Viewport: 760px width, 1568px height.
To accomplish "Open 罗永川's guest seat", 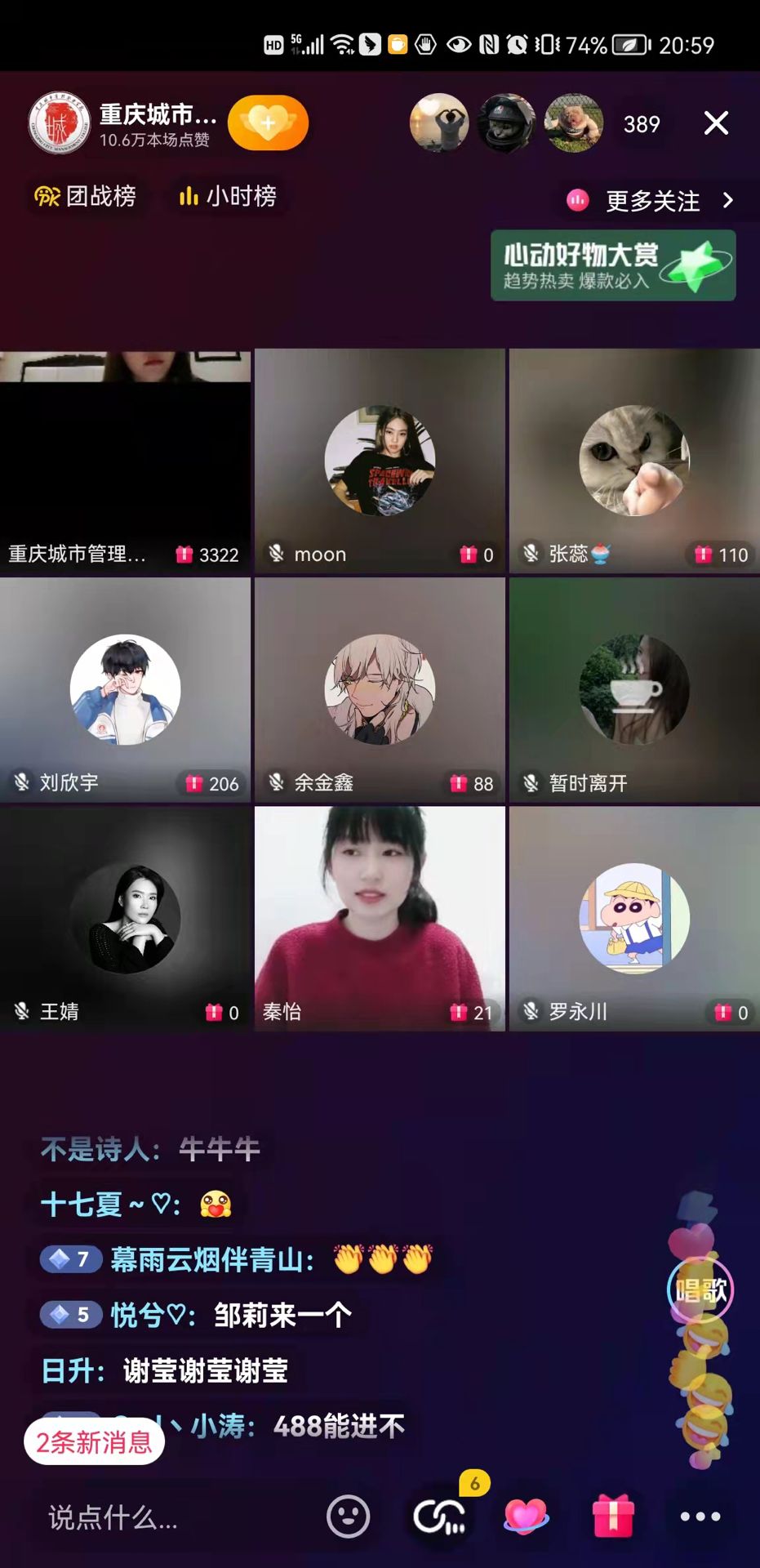I will coord(634,918).
